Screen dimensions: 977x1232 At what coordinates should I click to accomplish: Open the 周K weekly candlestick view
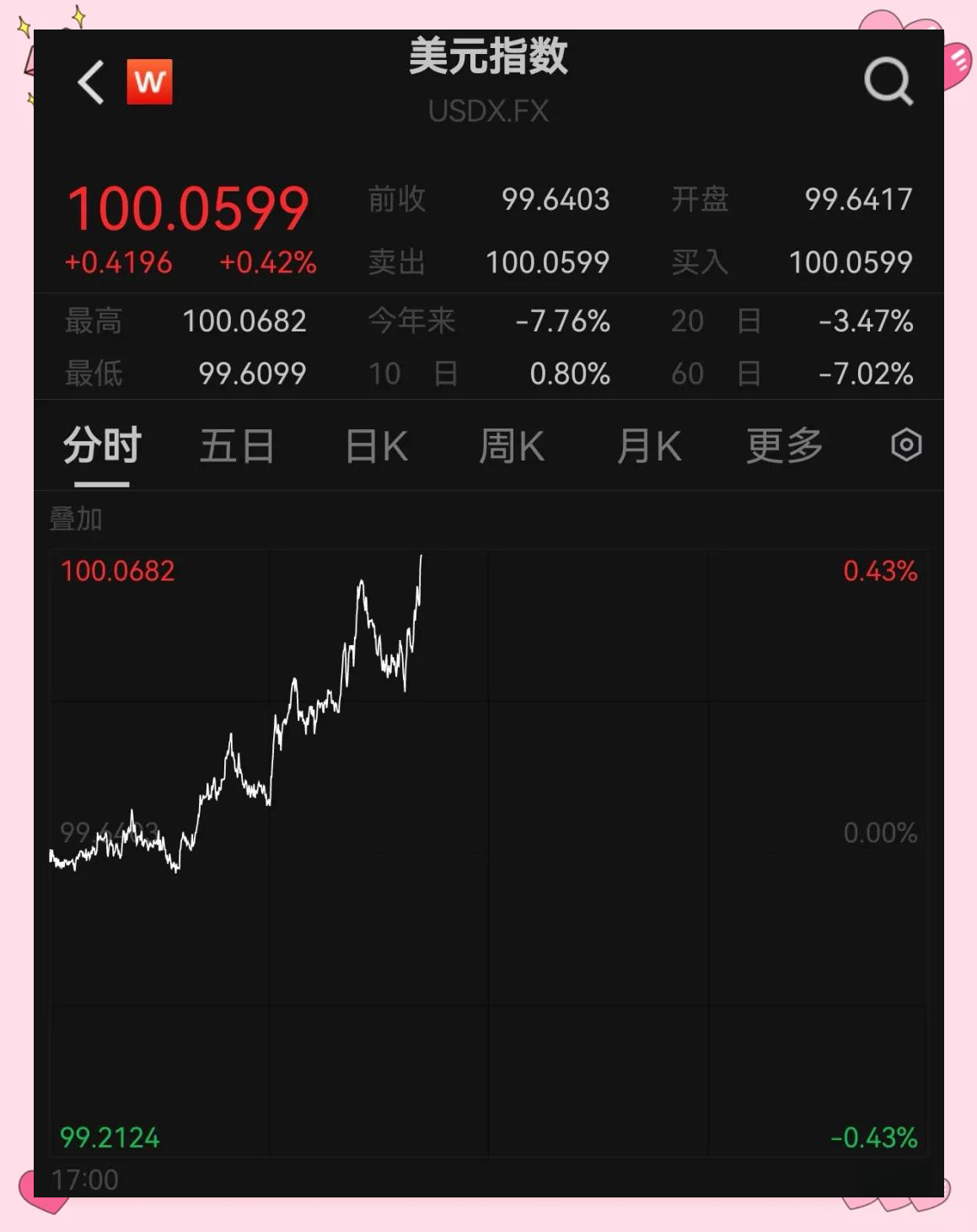click(512, 445)
